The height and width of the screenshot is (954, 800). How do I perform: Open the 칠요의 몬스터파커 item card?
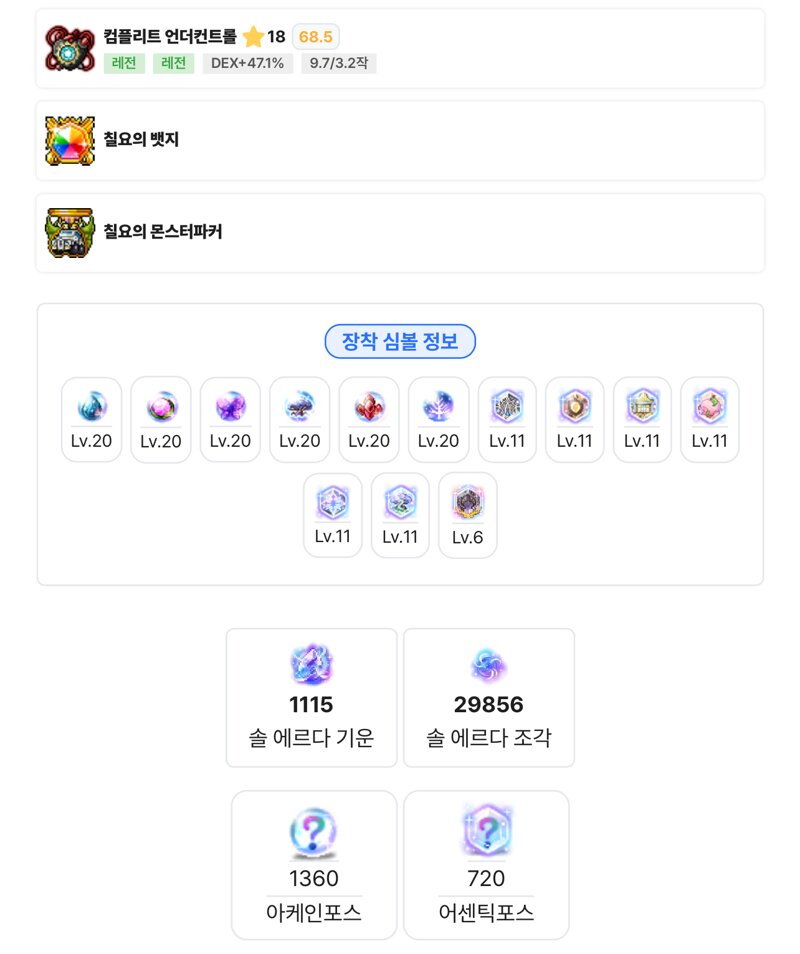pyautogui.click(x=400, y=232)
